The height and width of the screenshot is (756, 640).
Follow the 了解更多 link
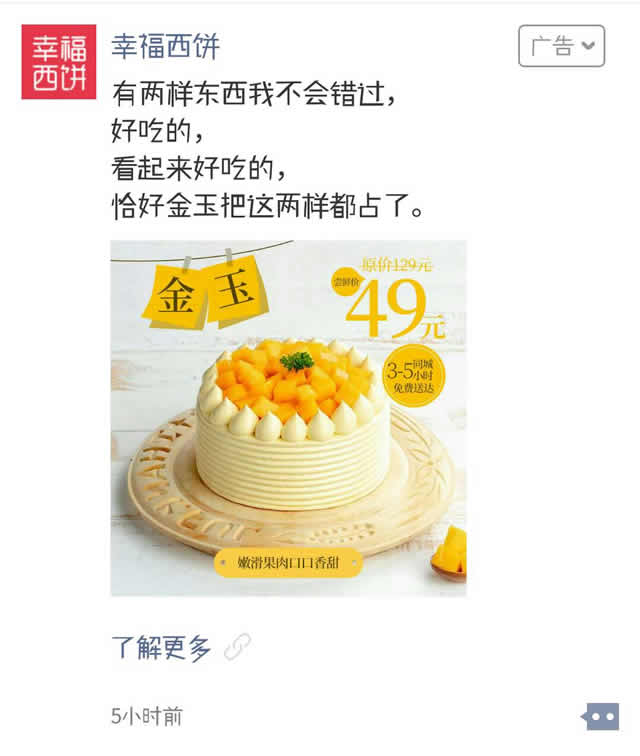click(x=162, y=648)
